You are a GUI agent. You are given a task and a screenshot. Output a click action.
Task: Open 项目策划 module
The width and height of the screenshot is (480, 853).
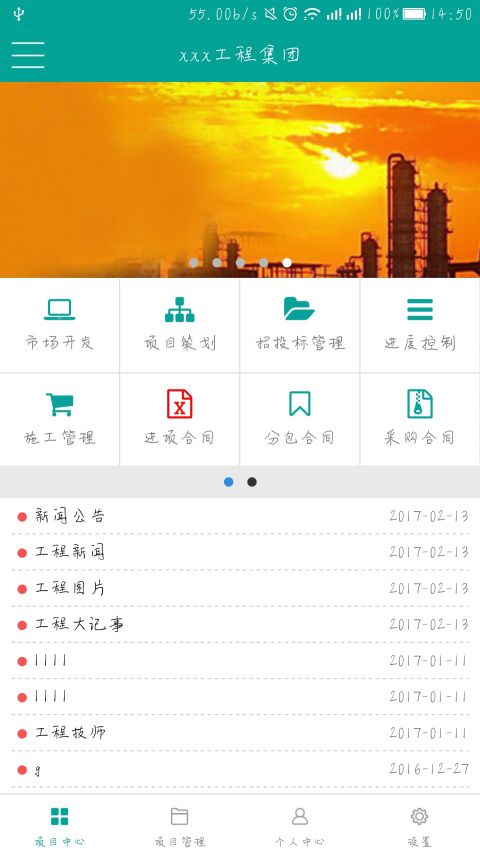click(x=180, y=325)
